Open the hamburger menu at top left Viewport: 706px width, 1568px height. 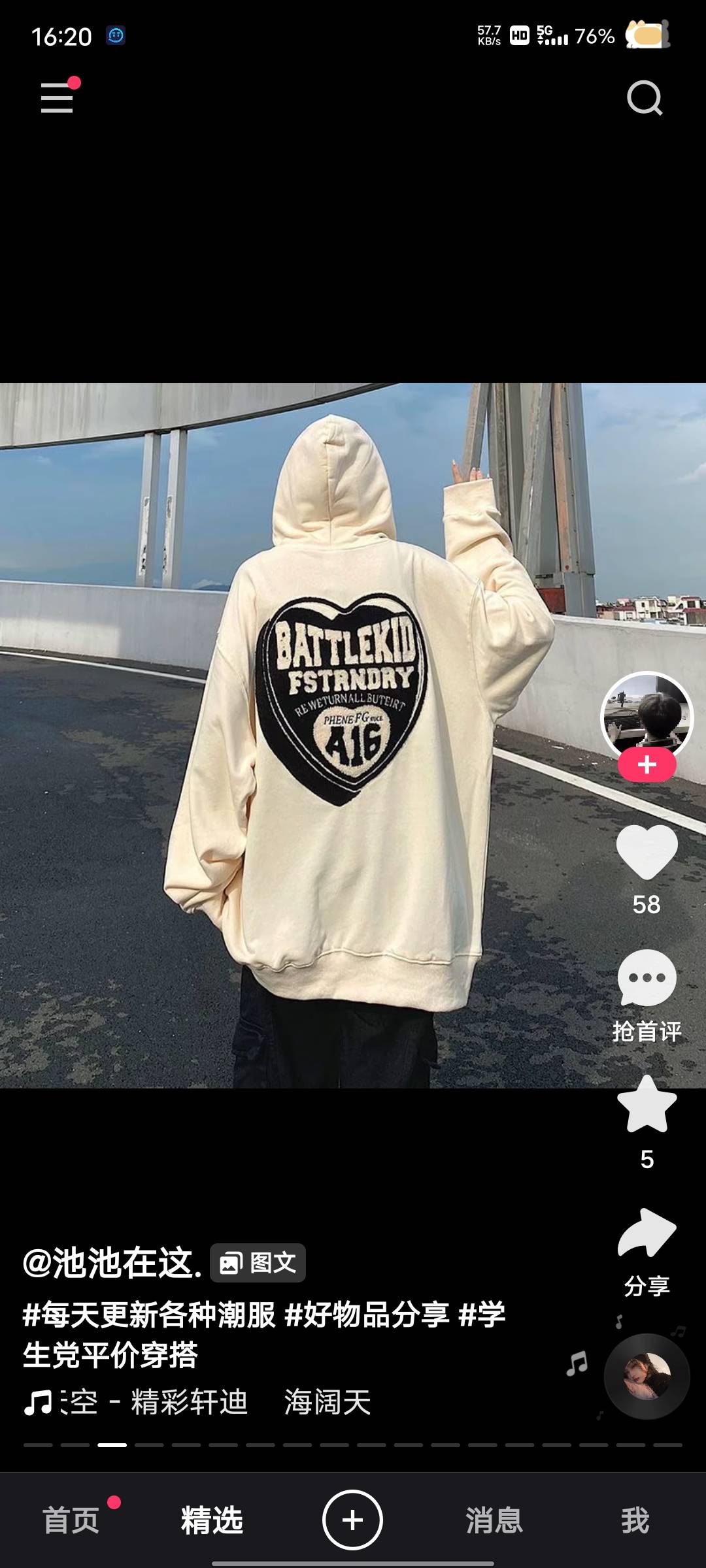click(x=57, y=97)
